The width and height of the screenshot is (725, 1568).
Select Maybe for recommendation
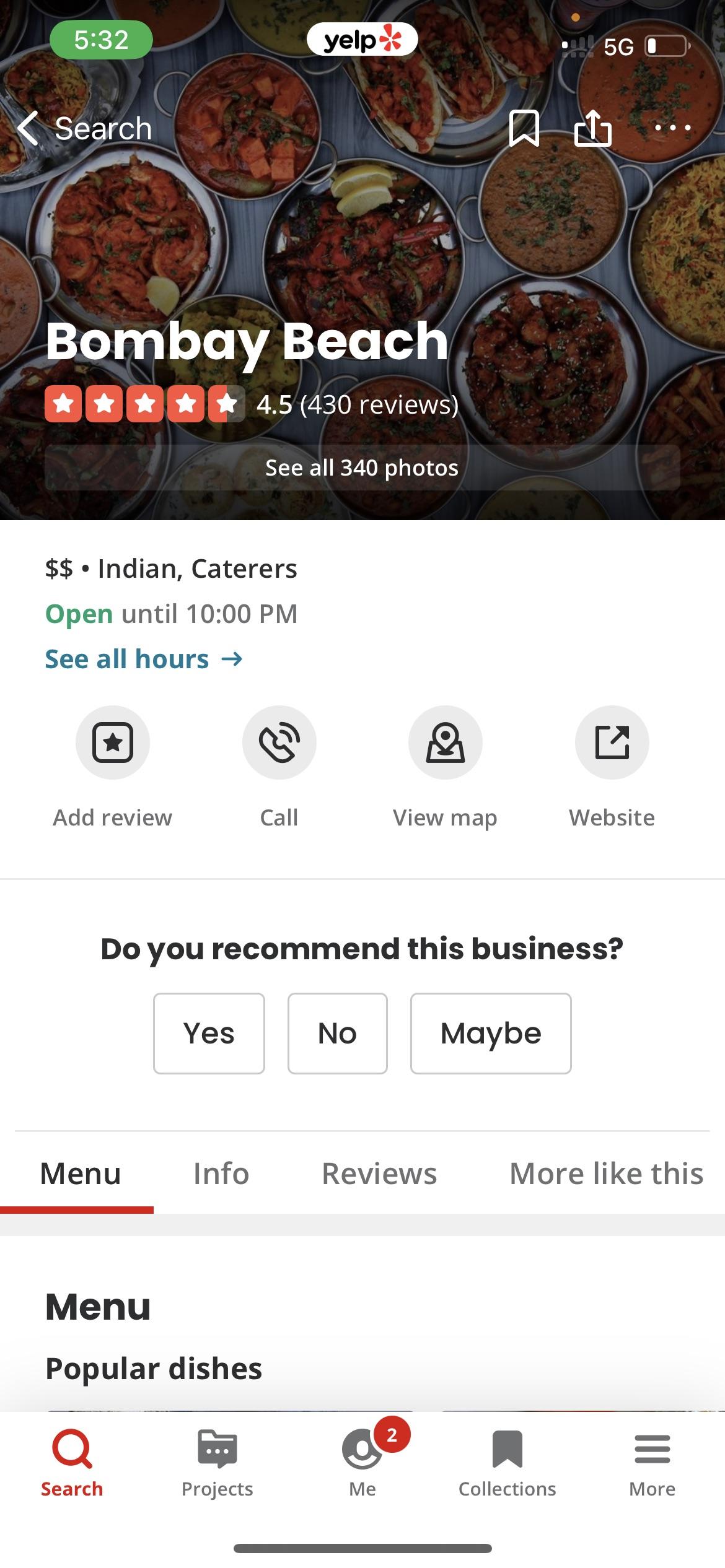(491, 1034)
